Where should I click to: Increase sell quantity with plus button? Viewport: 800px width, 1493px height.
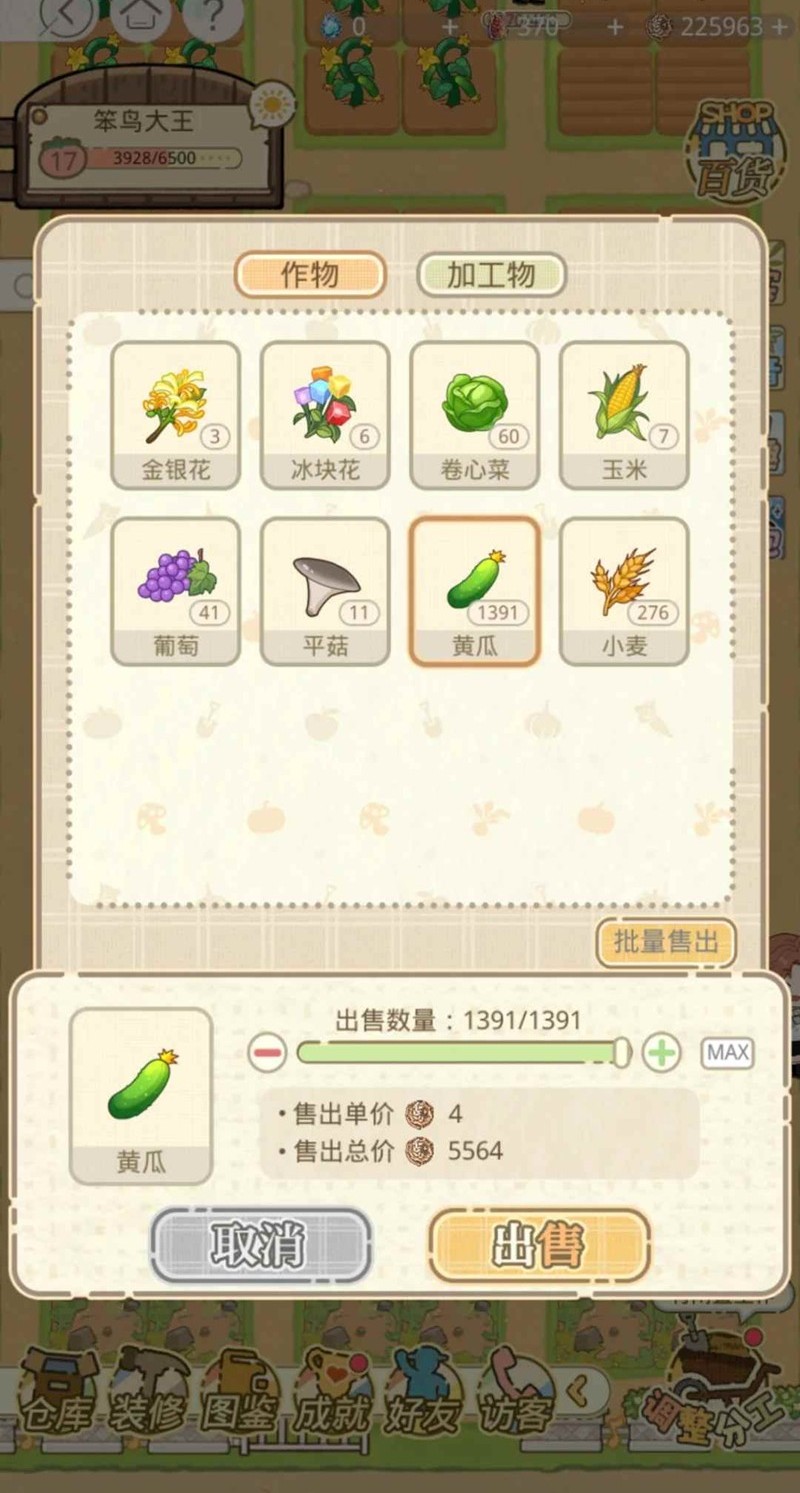coord(661,1053)
